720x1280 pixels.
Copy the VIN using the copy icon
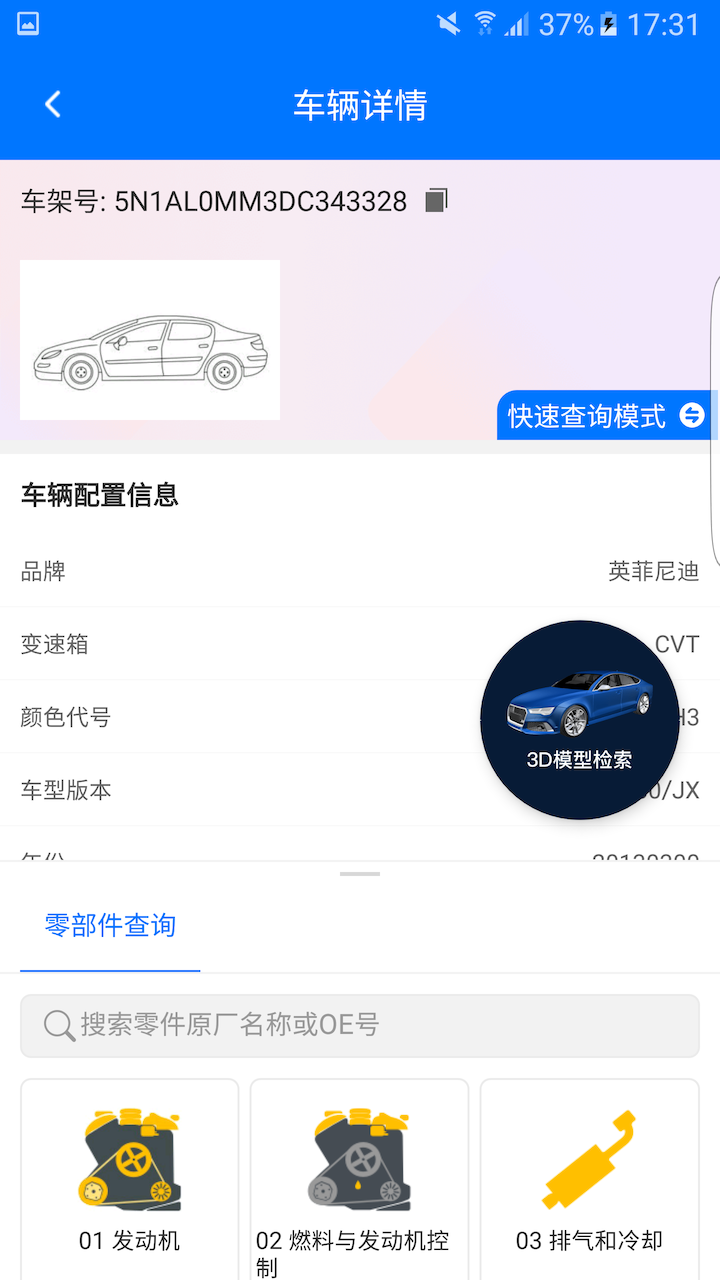(435, 199)
